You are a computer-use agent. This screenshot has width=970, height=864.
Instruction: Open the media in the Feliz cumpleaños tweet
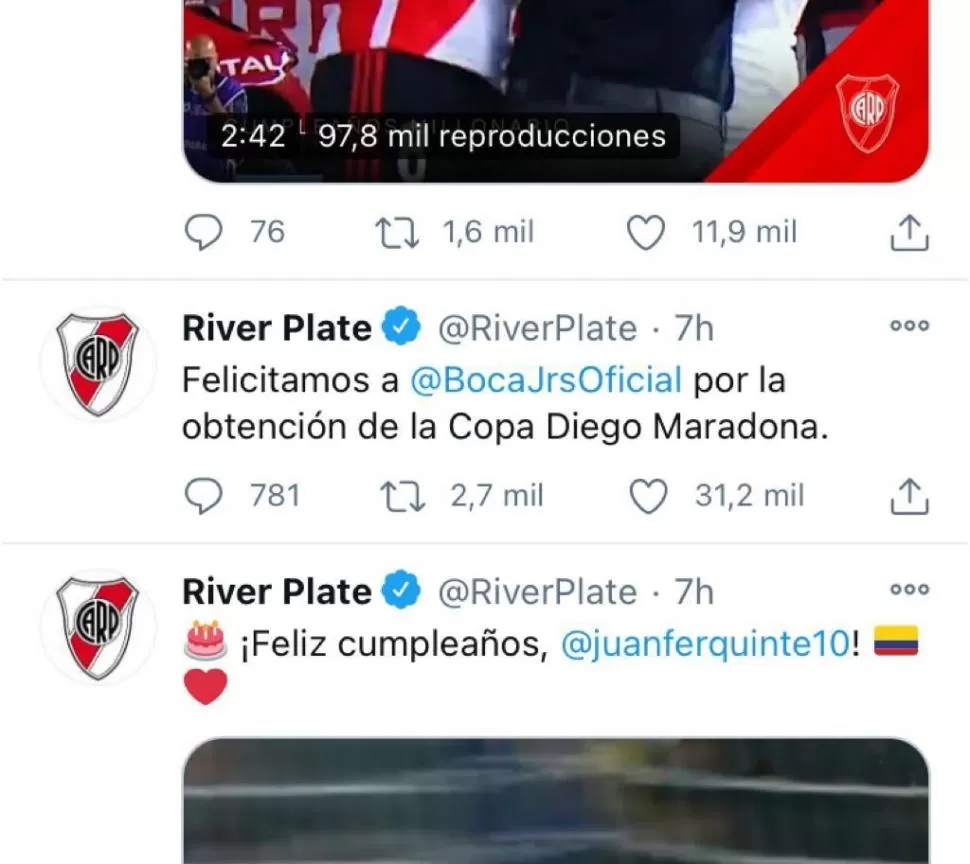point(555,800)
